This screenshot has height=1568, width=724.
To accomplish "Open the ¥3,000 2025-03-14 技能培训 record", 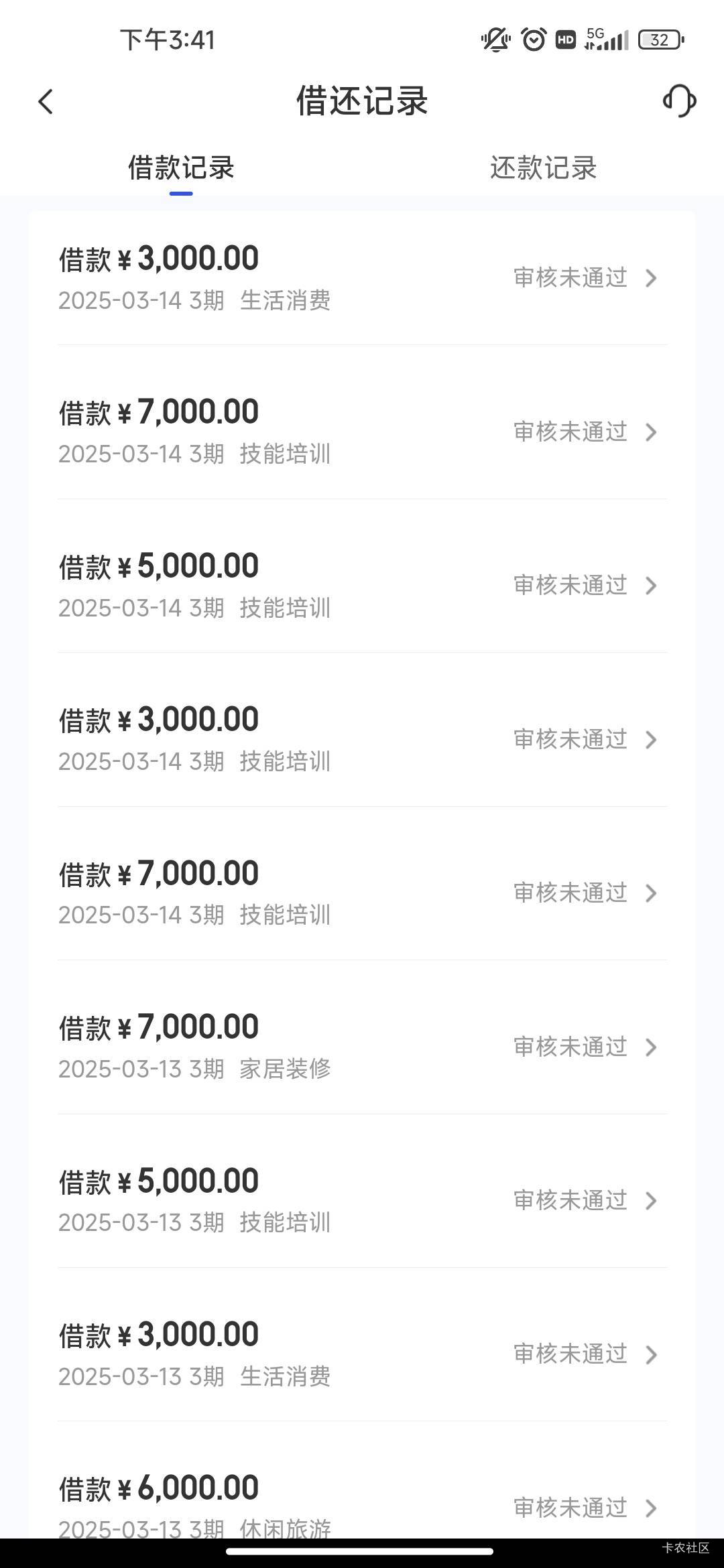I will tap(362, 739).
